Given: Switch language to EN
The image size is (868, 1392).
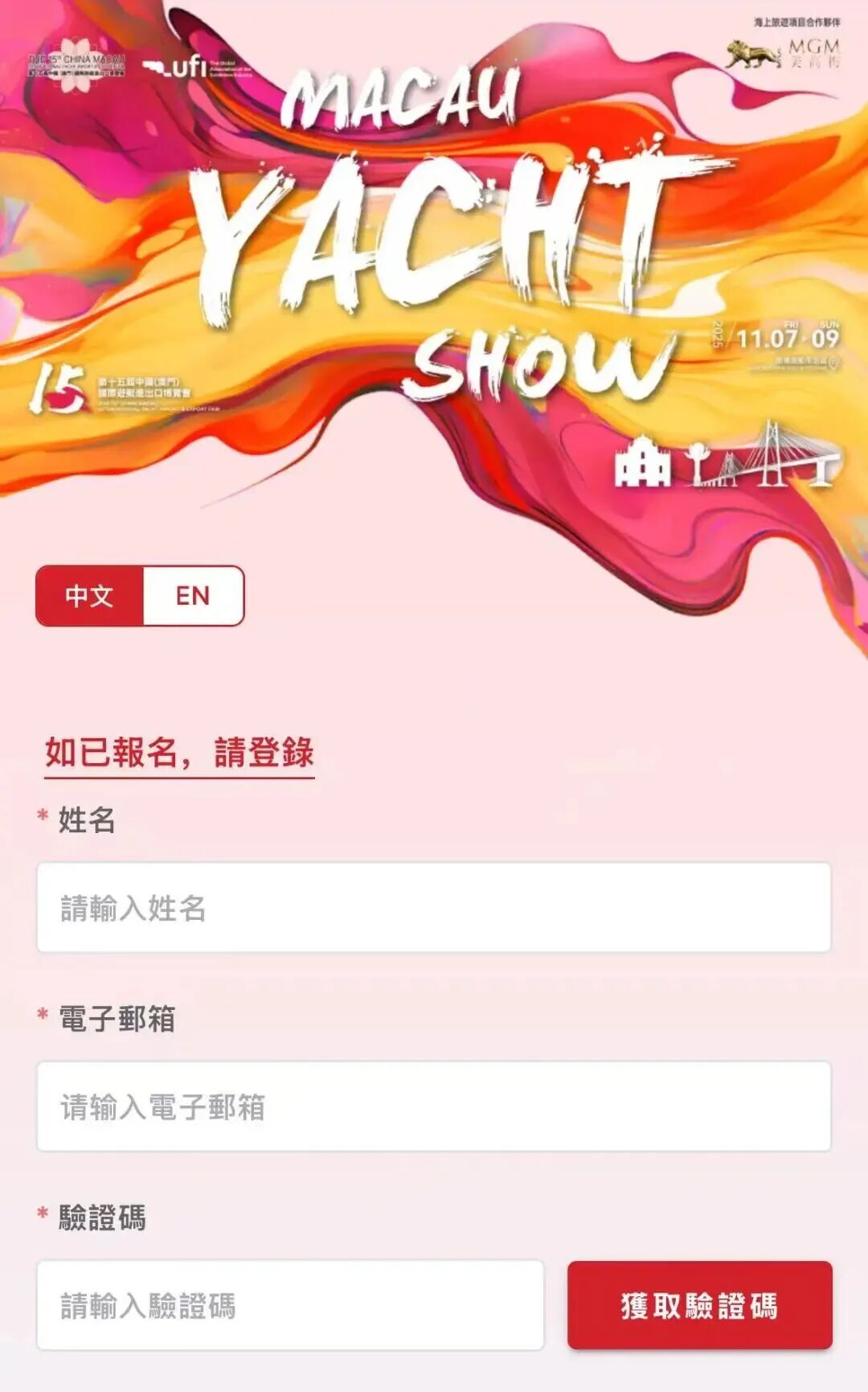Looking at the screenshot, I should coord(193,596).
